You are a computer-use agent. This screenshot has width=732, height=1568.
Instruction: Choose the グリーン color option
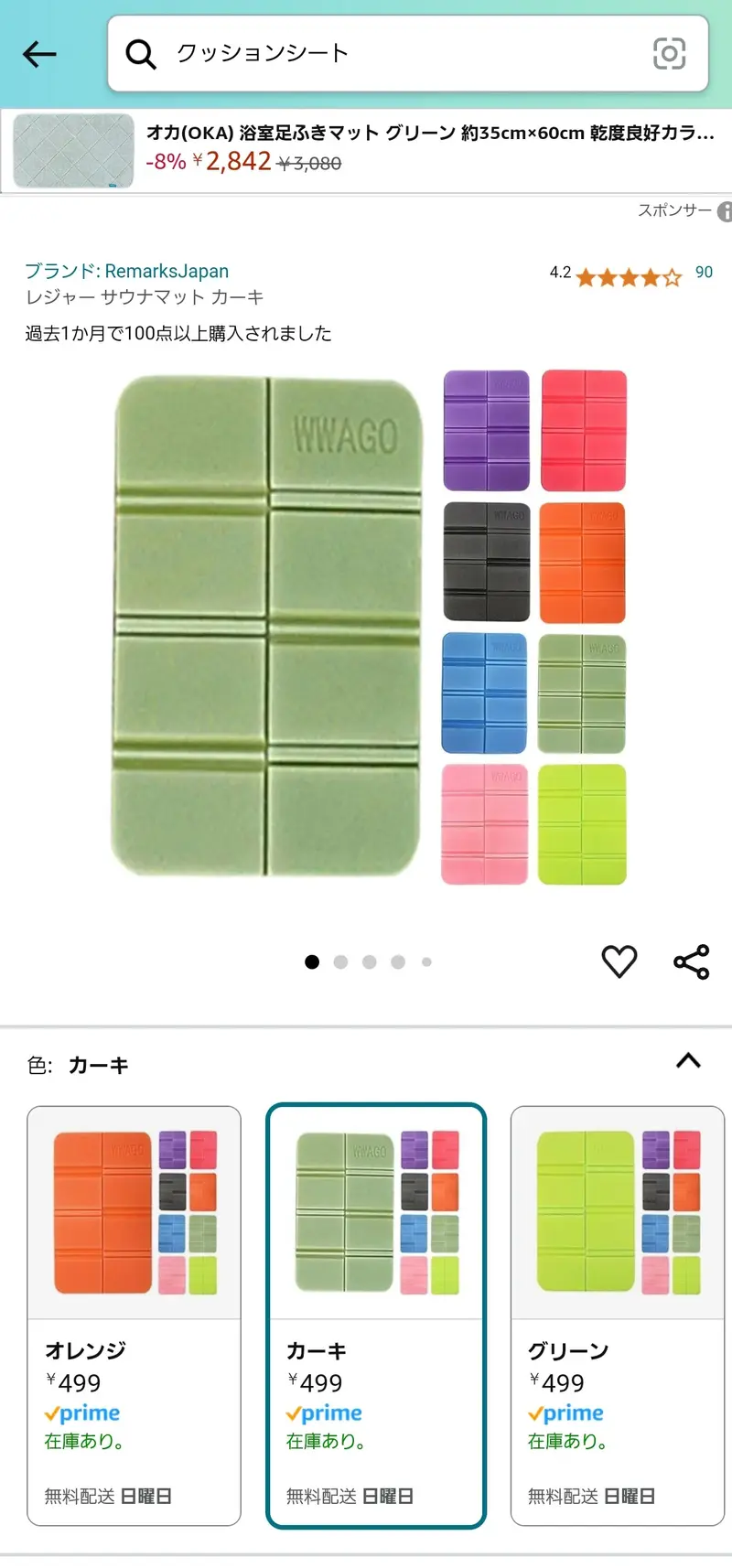pos(617,1316)
